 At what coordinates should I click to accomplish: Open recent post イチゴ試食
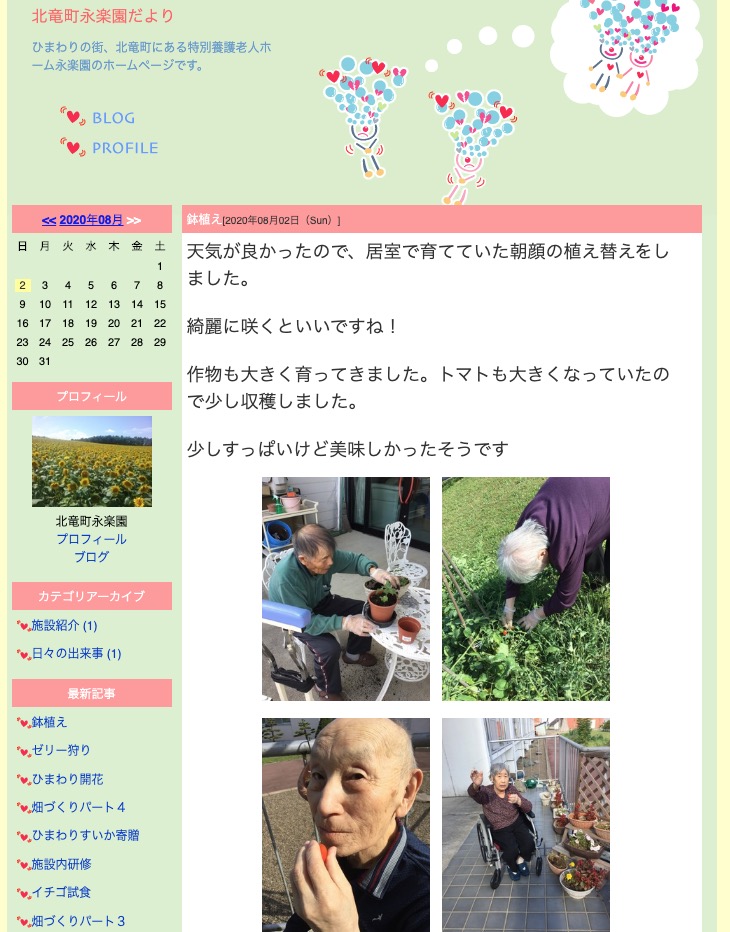pyautogui.click(x=61, y=892)
